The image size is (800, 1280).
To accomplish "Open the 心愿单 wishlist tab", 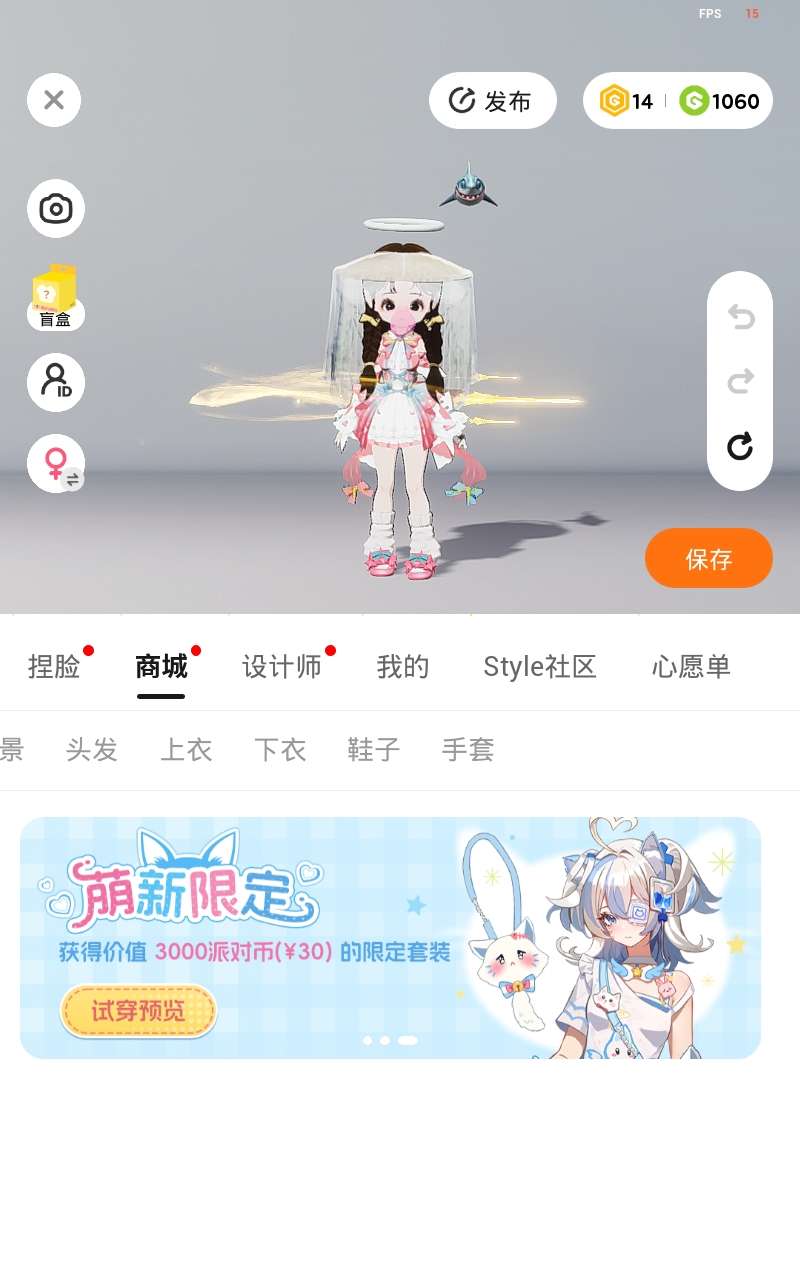I will click(x=691, y=666).
